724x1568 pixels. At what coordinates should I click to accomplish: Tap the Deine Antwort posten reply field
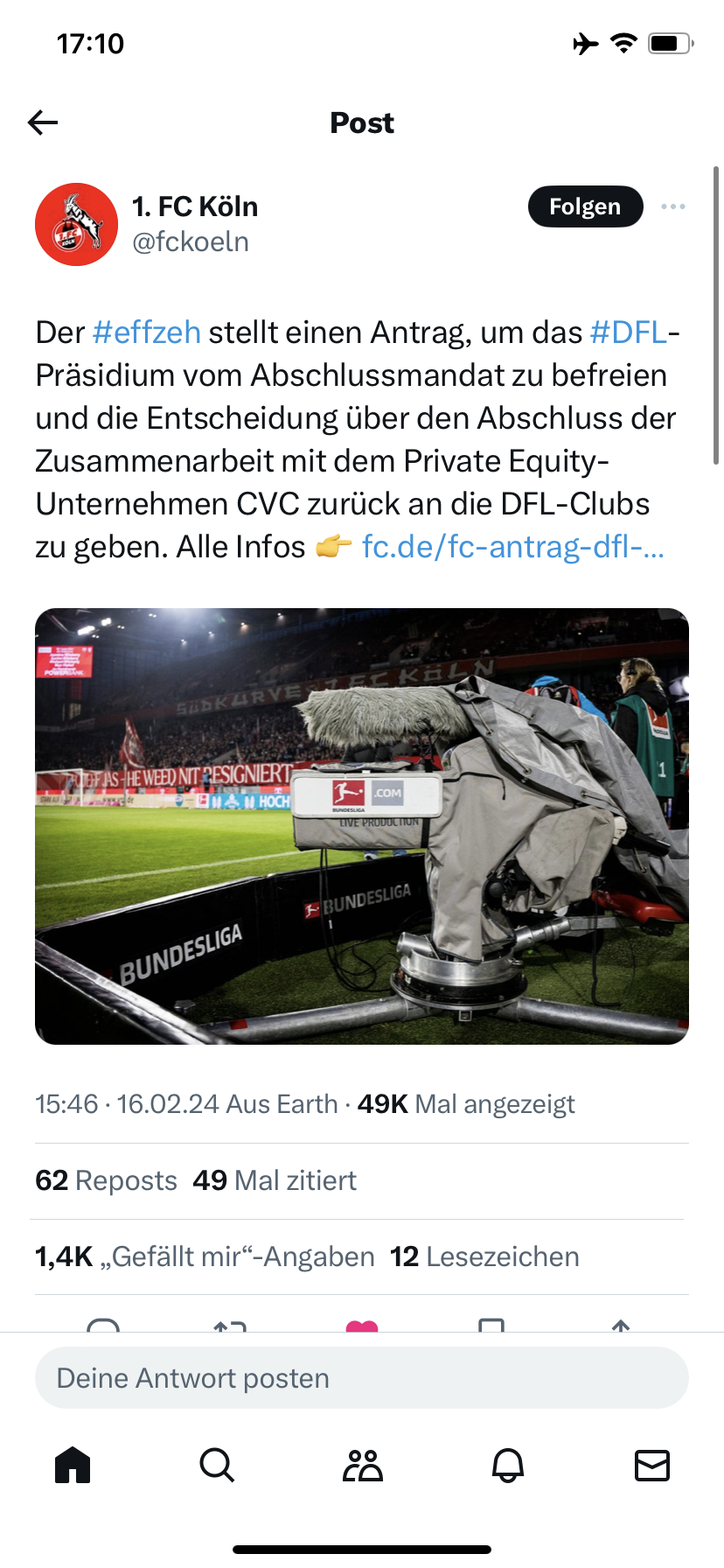[x=362, y=1378]
